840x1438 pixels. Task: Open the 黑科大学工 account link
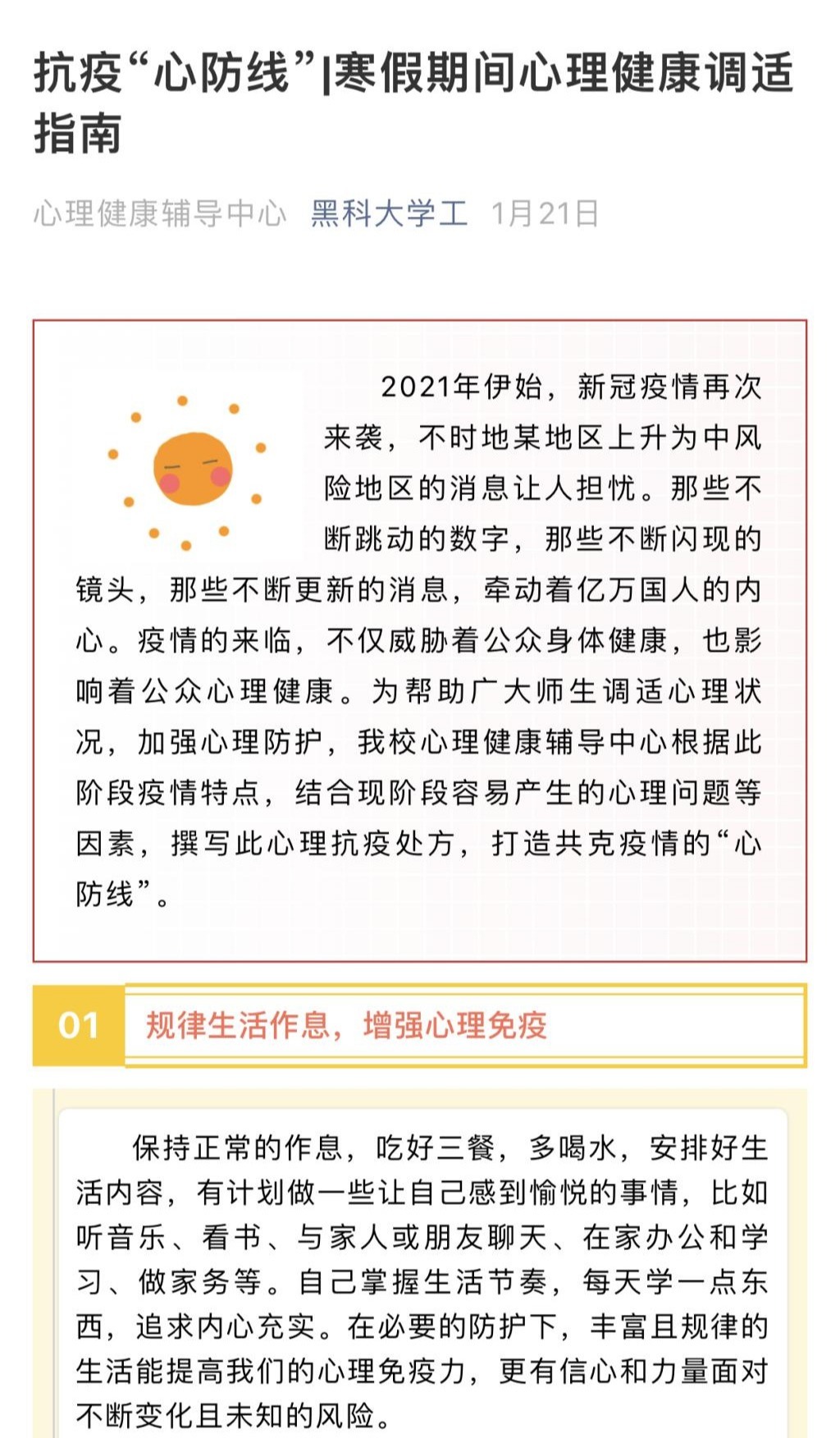point(389,214)
